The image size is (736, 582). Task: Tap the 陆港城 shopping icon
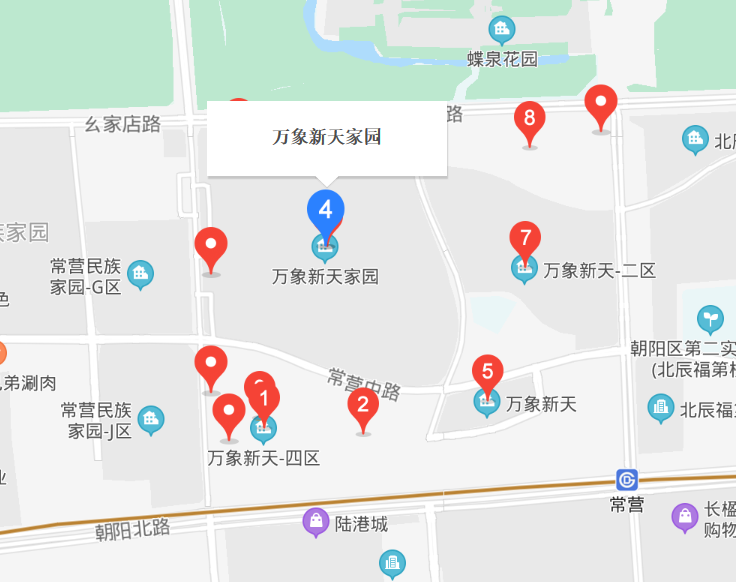316,521
